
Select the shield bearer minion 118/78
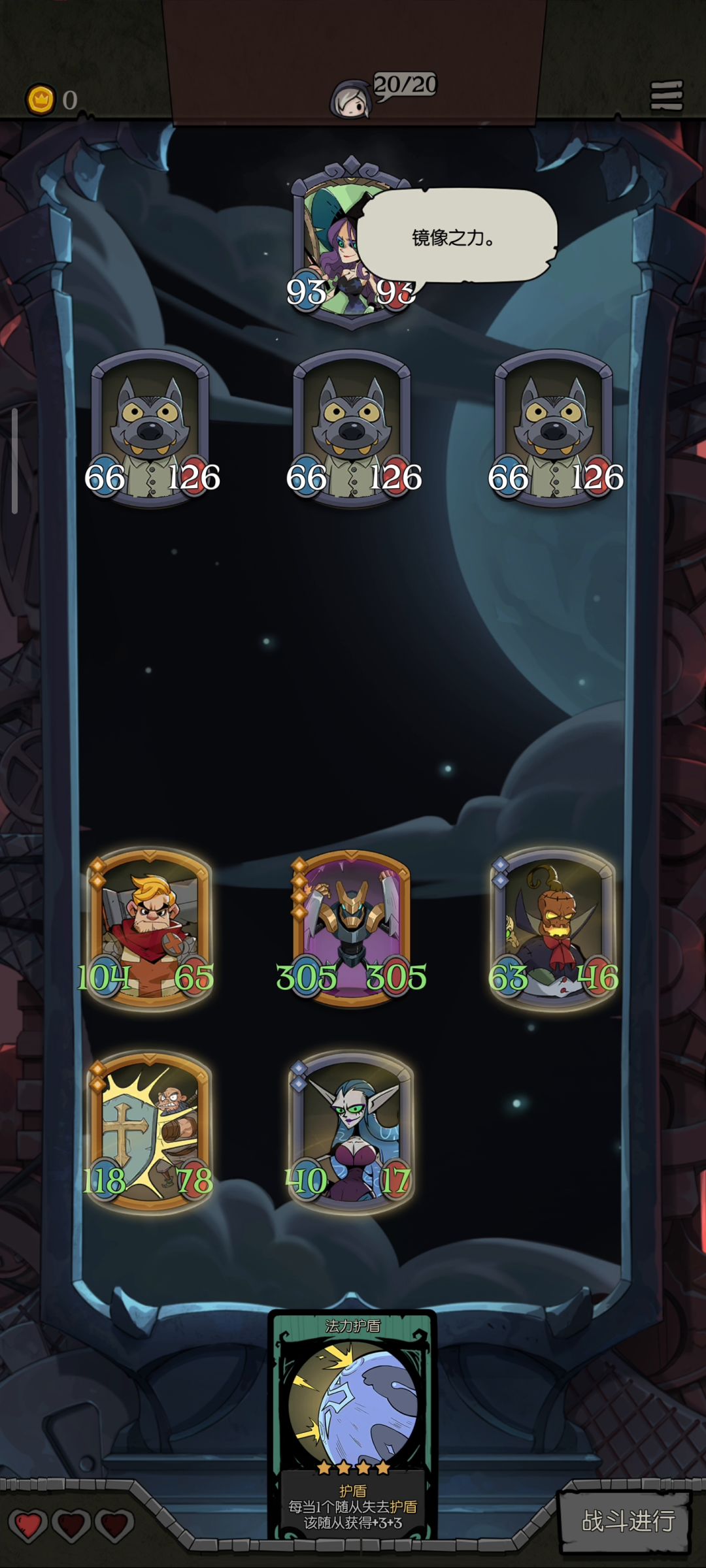(x=150, y=1132)
